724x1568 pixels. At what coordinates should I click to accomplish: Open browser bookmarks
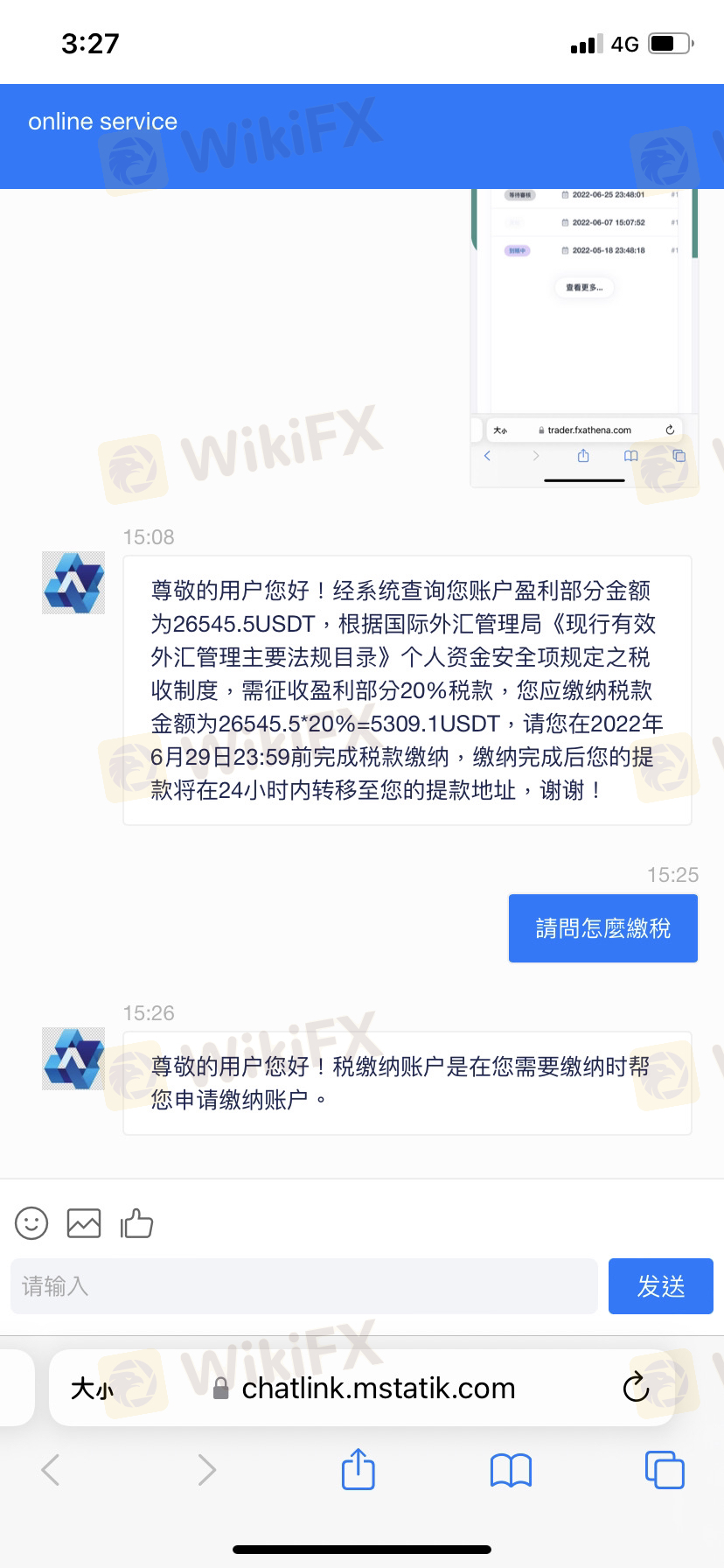pos(511,1469)
